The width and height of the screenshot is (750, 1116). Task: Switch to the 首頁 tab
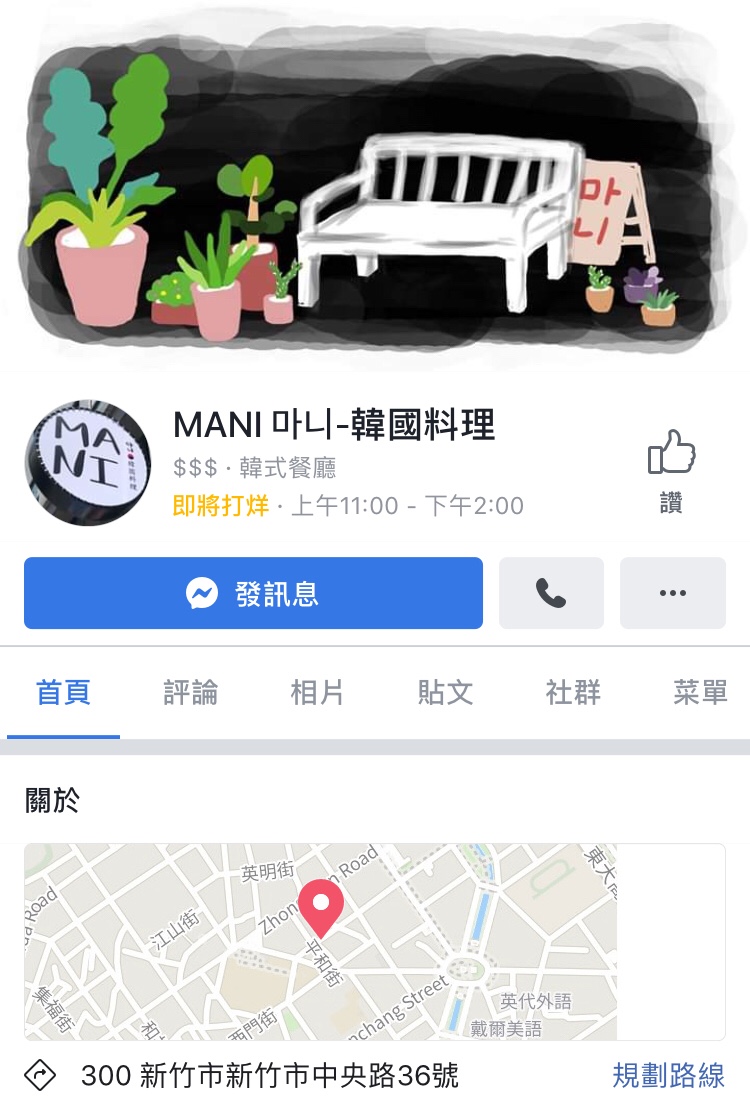(x=63, y=692)
